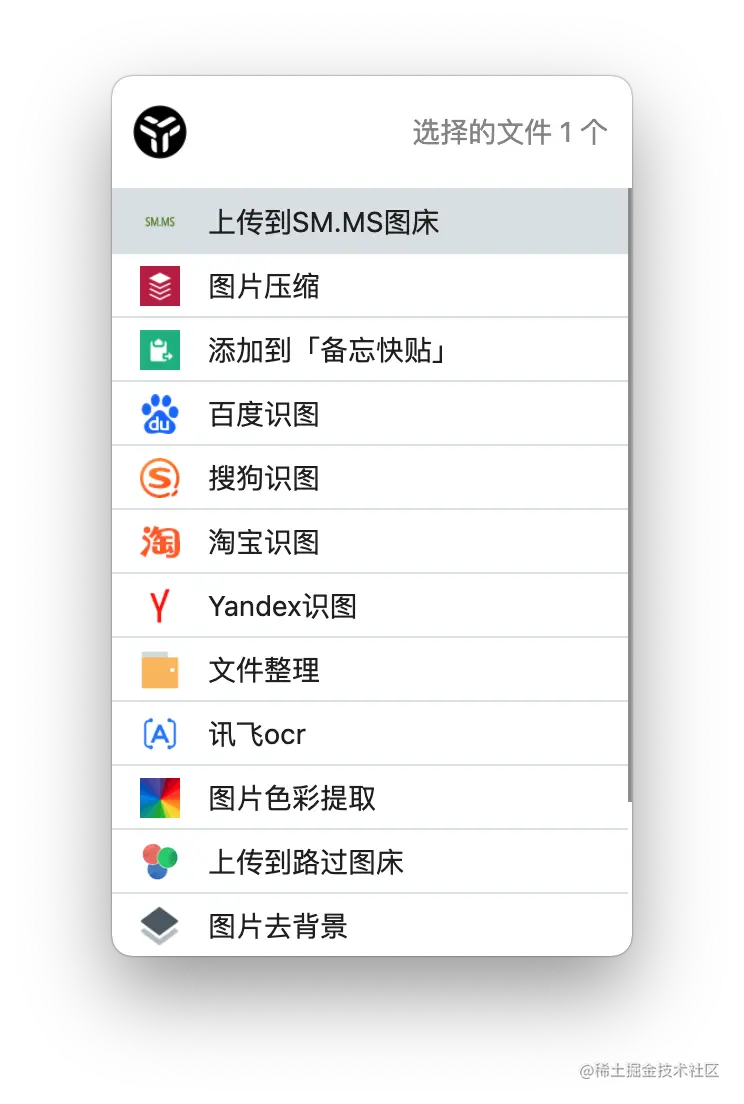The width and height of the screenshot is (744, 1104).
Task: Select 淘宝识图 option
Action: coord(264,542)
